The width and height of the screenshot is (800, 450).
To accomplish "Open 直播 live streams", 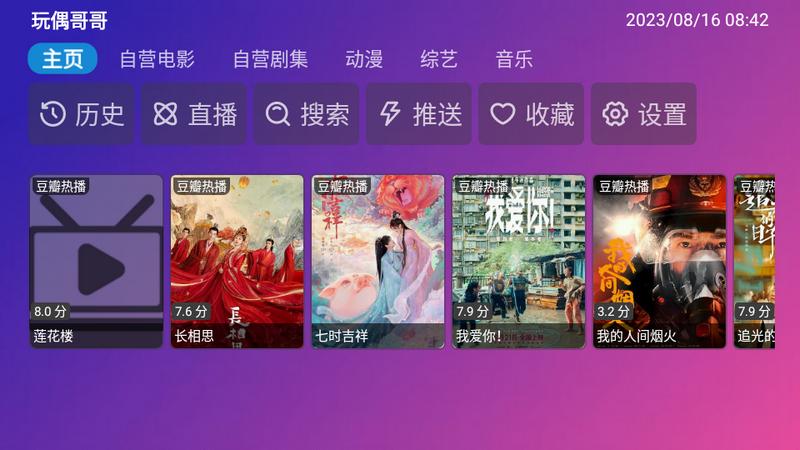I will click(194, 114).
